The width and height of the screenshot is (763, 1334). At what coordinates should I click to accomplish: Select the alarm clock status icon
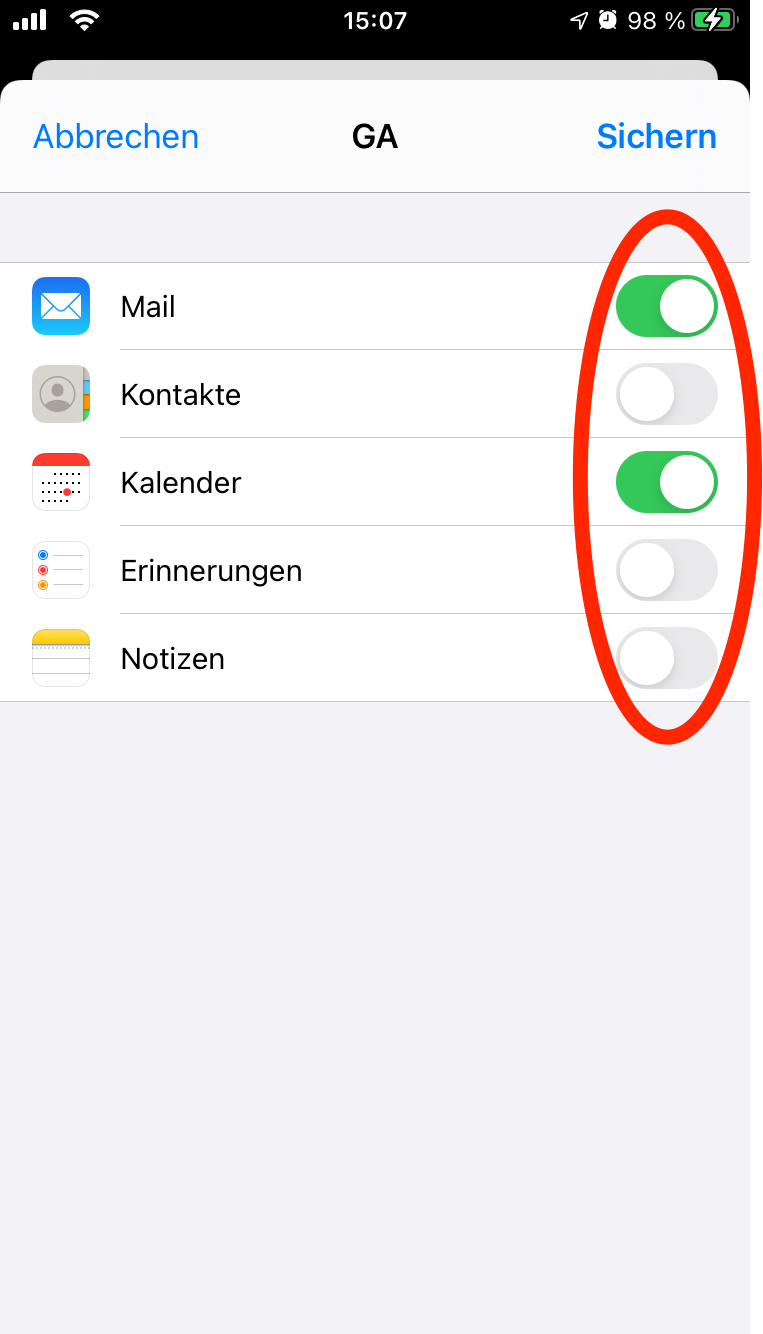point(609,19)
